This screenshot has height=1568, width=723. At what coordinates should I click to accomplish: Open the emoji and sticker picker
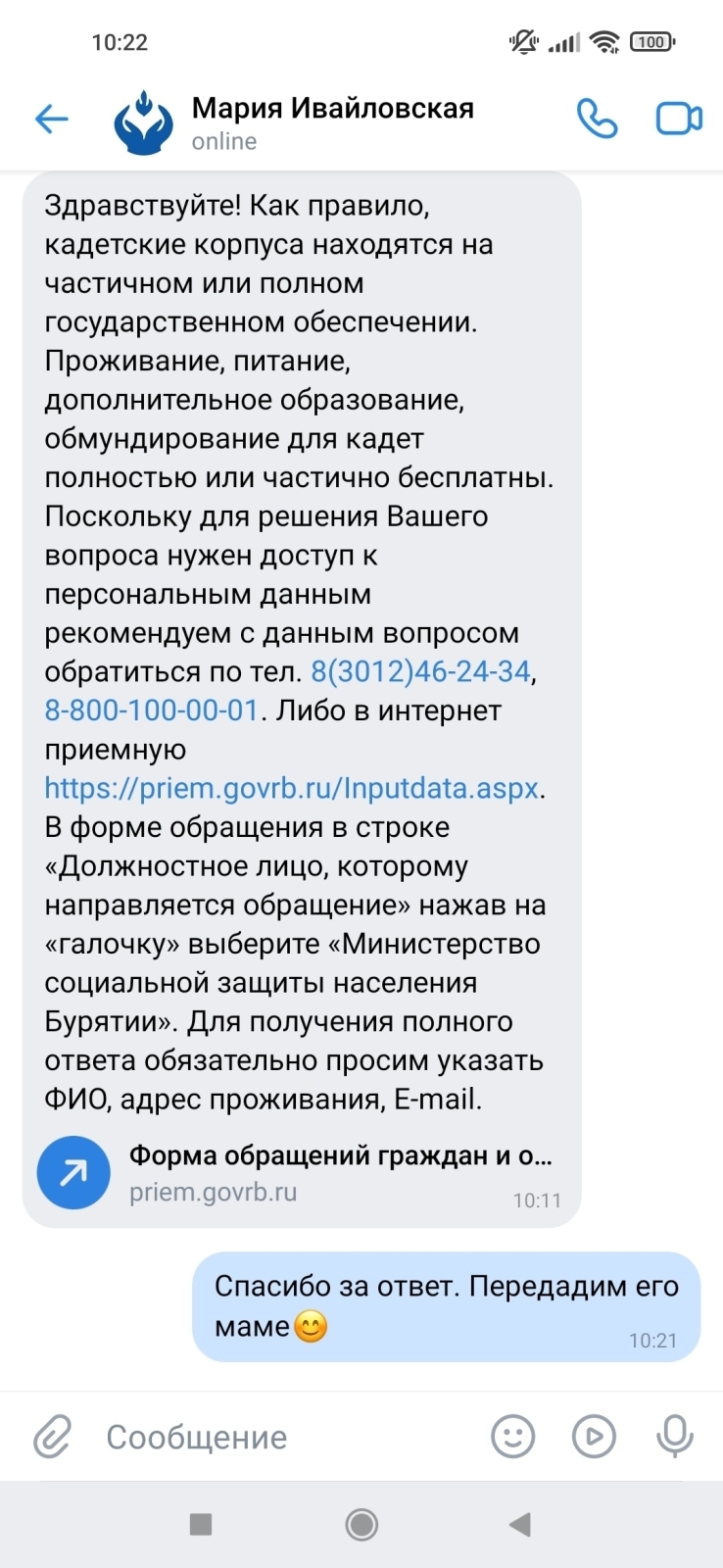[x=512, y=1438]
